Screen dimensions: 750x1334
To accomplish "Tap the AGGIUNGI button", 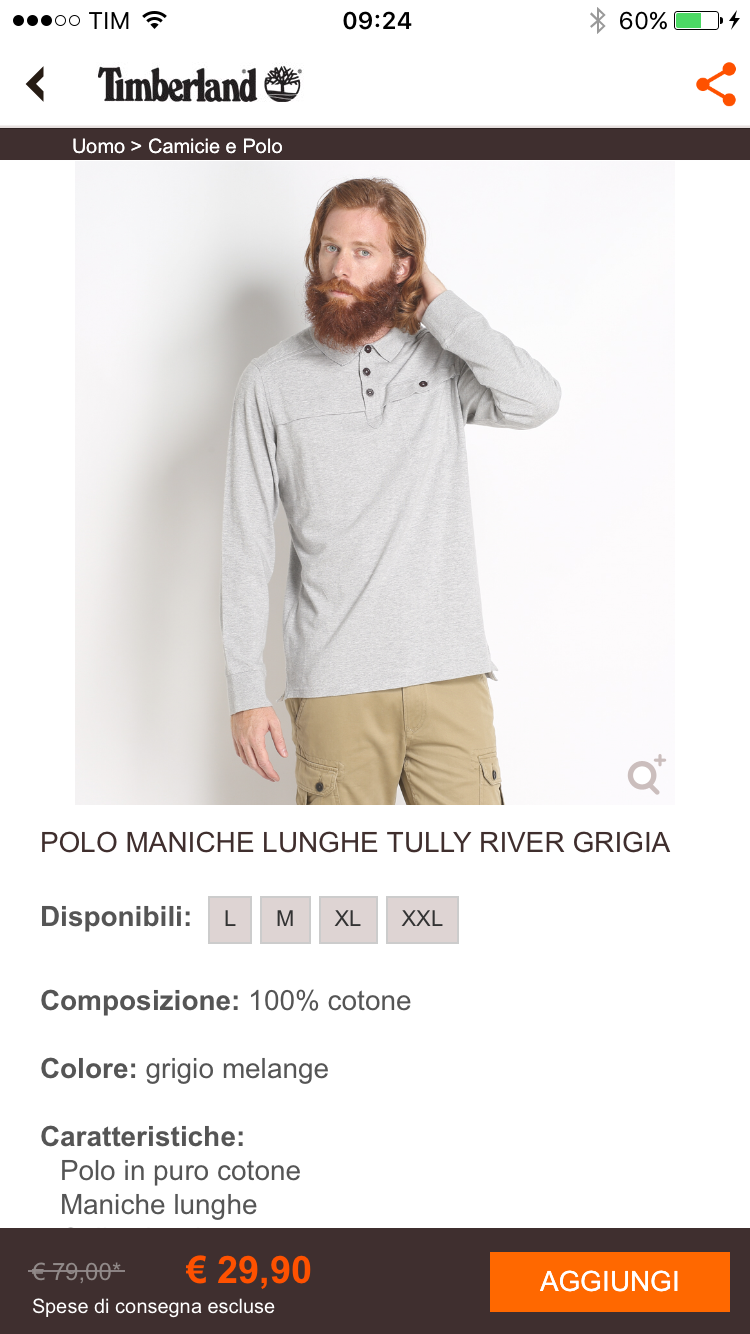I will click(x=609, y=1281).
